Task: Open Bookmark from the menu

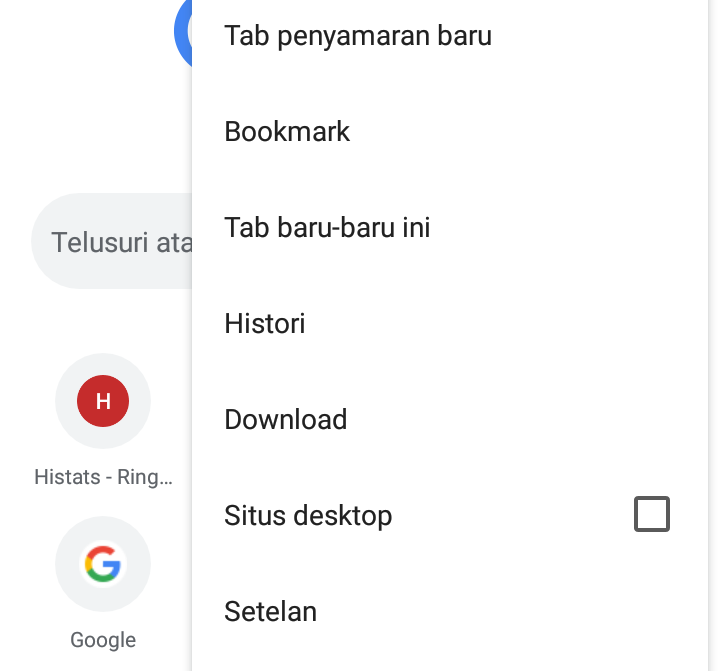Action: coord(287,132)
